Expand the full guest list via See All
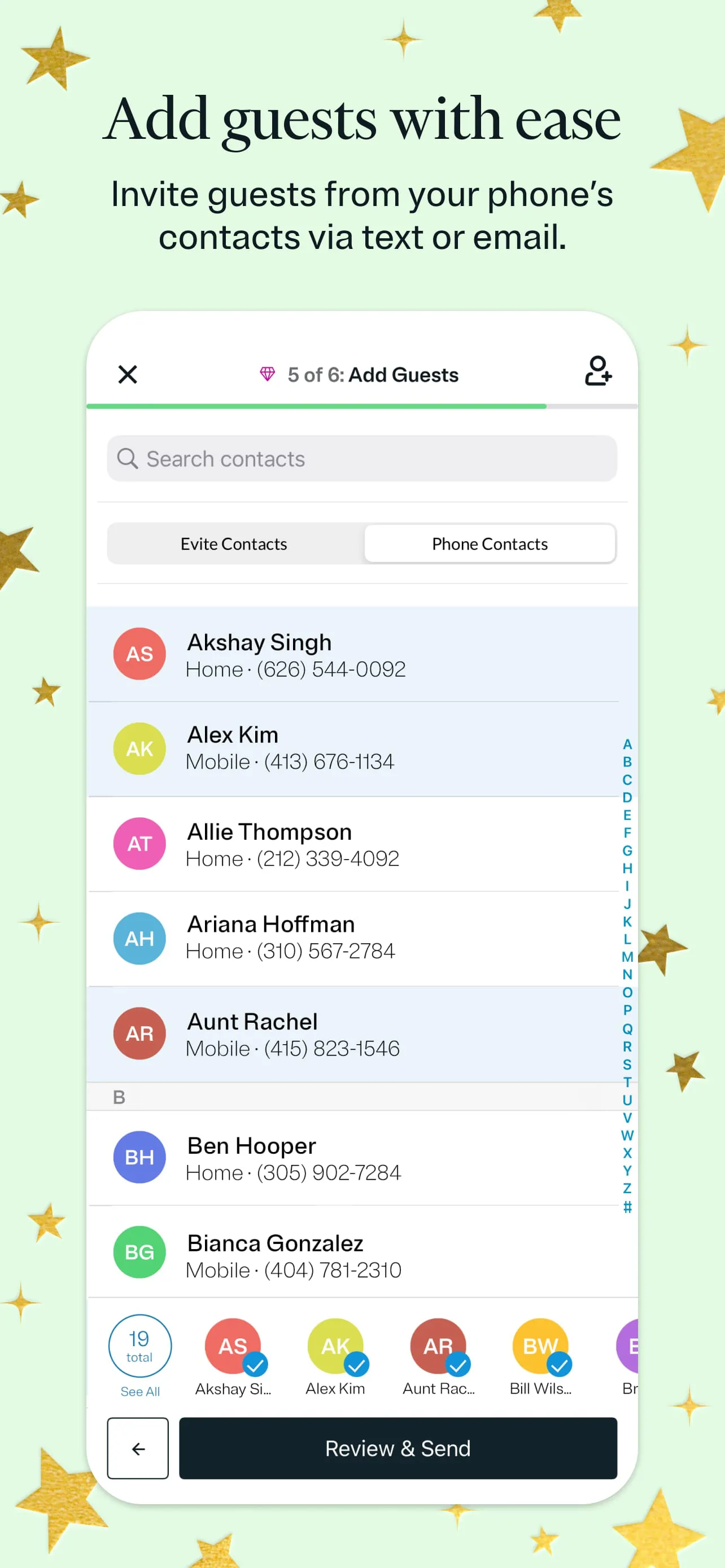725x1568 pixels. click(x=139, y=1390)
